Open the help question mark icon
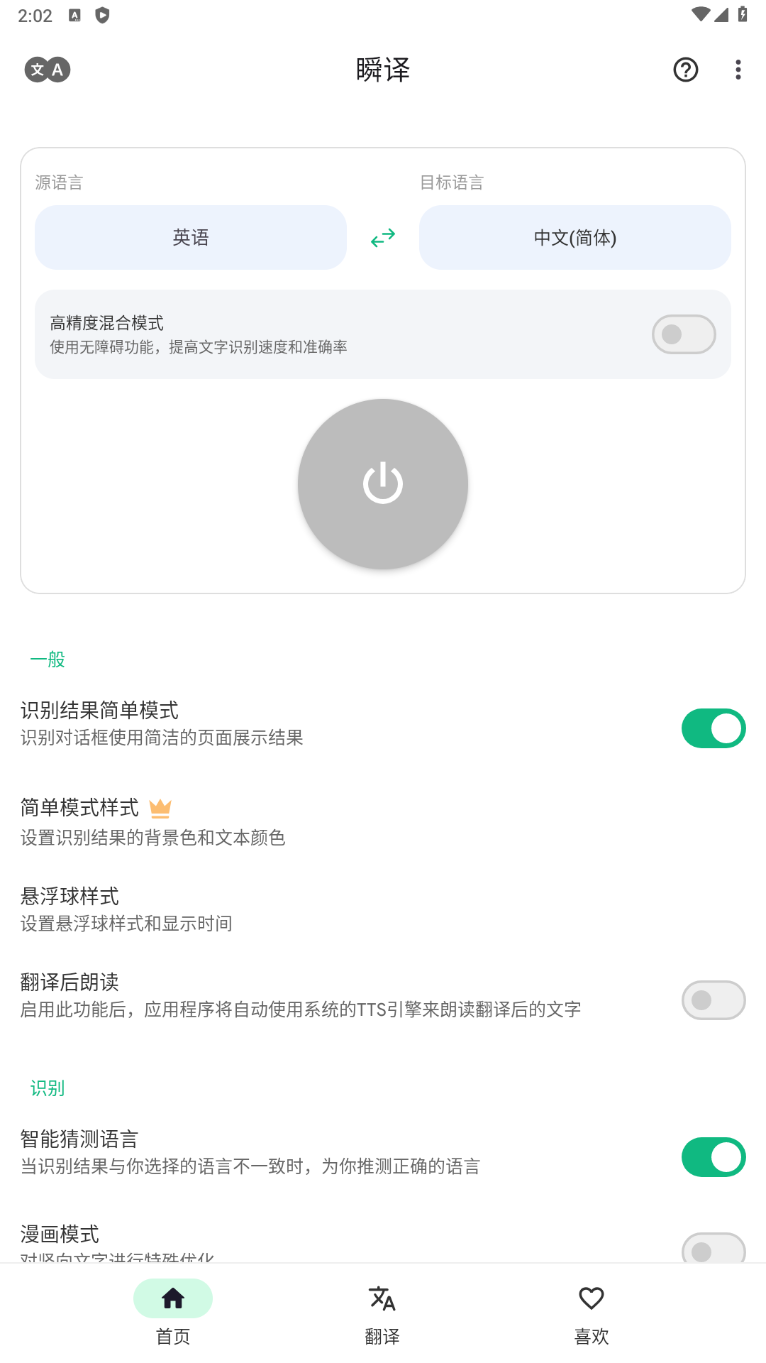 click(x=685, y=69)
